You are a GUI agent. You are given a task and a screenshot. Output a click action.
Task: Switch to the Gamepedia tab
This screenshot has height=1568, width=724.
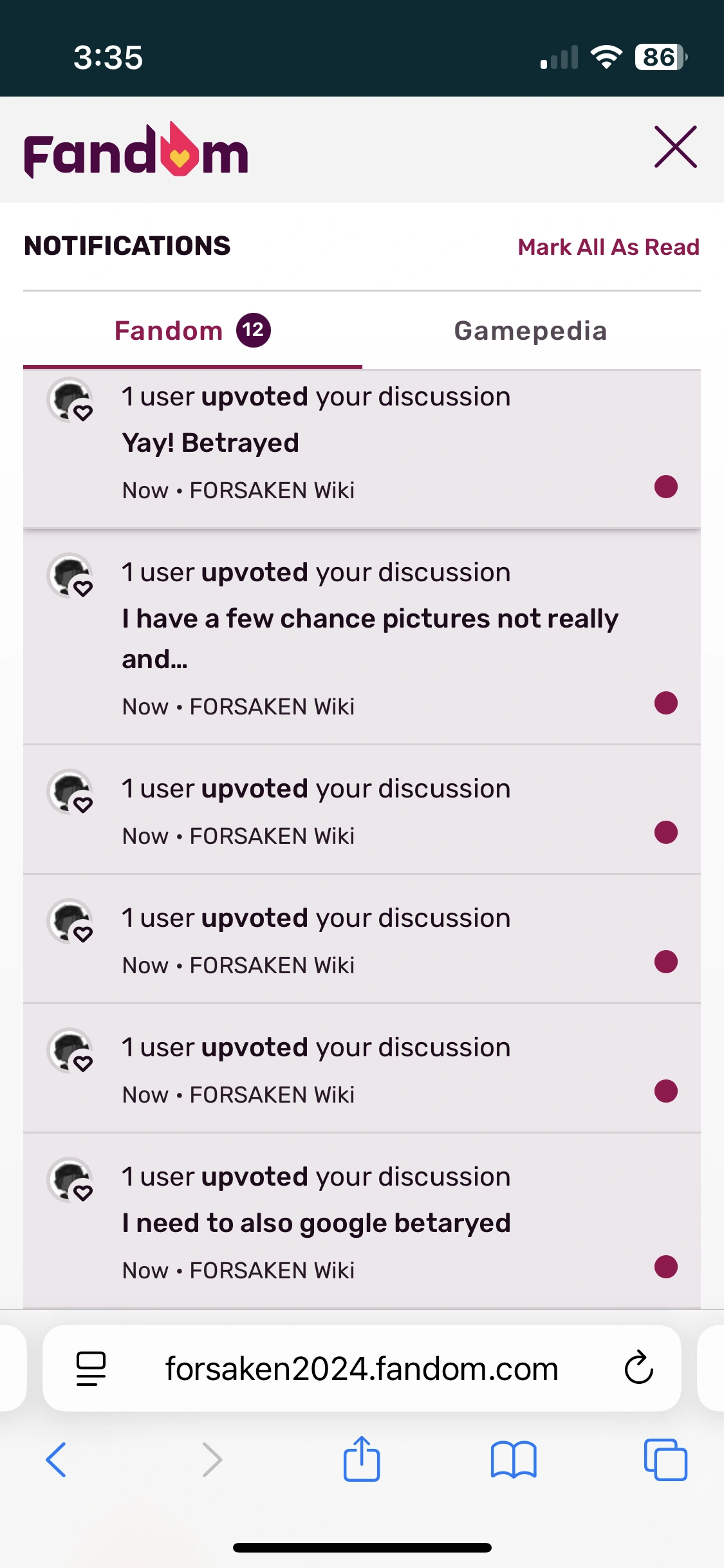click(530, 331)
